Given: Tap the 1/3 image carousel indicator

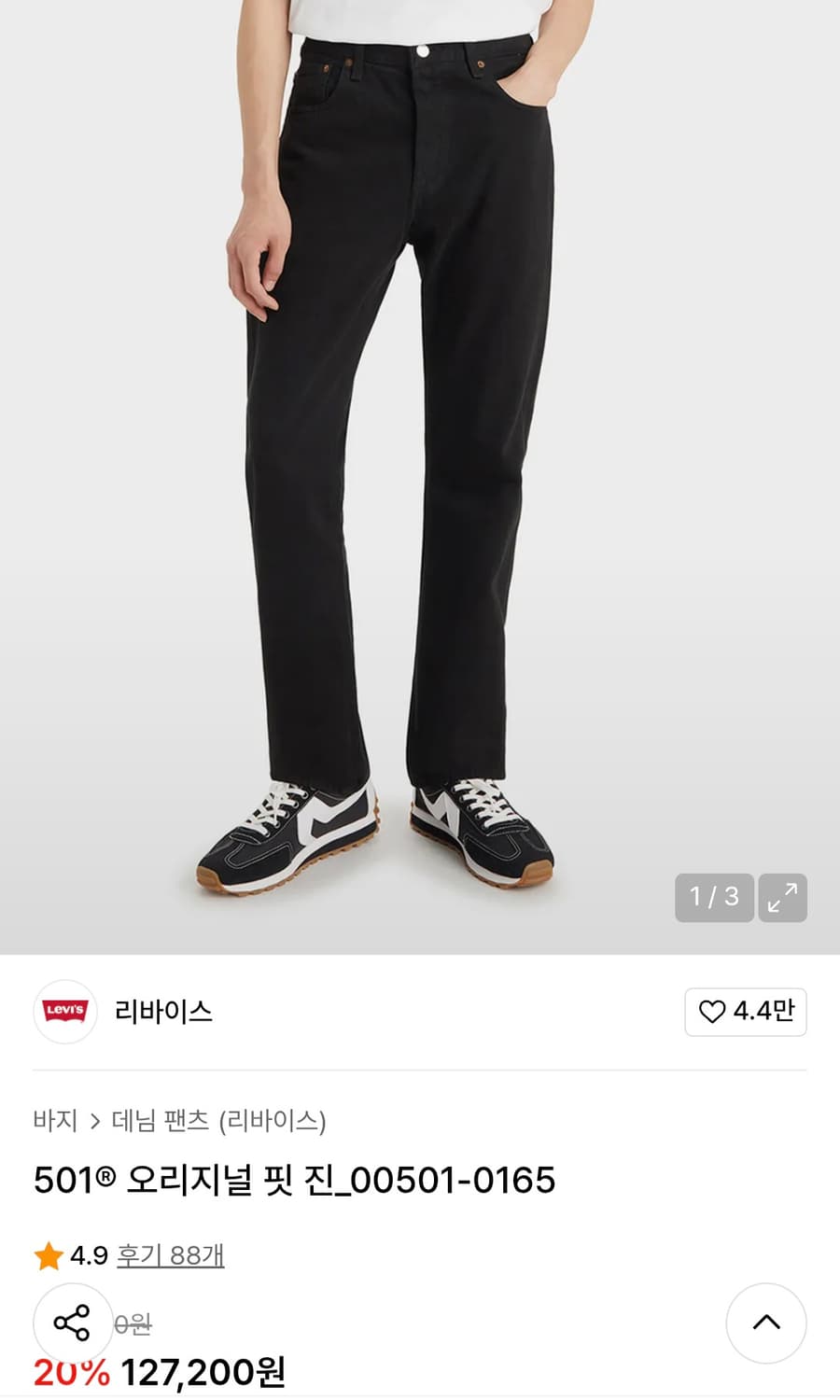Looking at the screenshot, I should 714,898.
